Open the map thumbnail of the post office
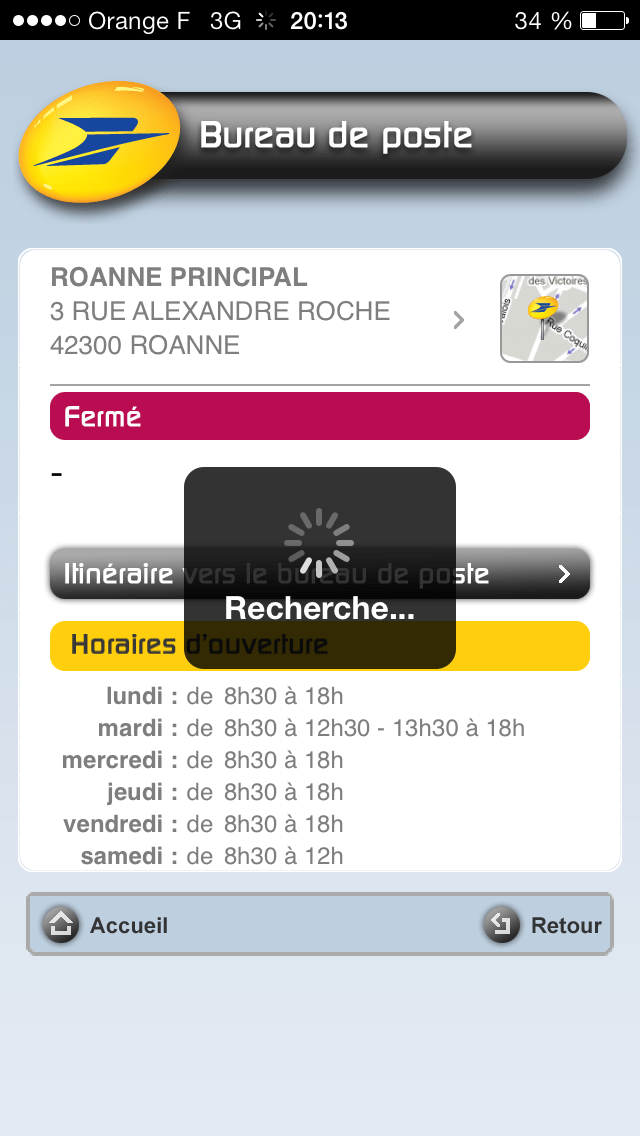 (x=544, y=318)
